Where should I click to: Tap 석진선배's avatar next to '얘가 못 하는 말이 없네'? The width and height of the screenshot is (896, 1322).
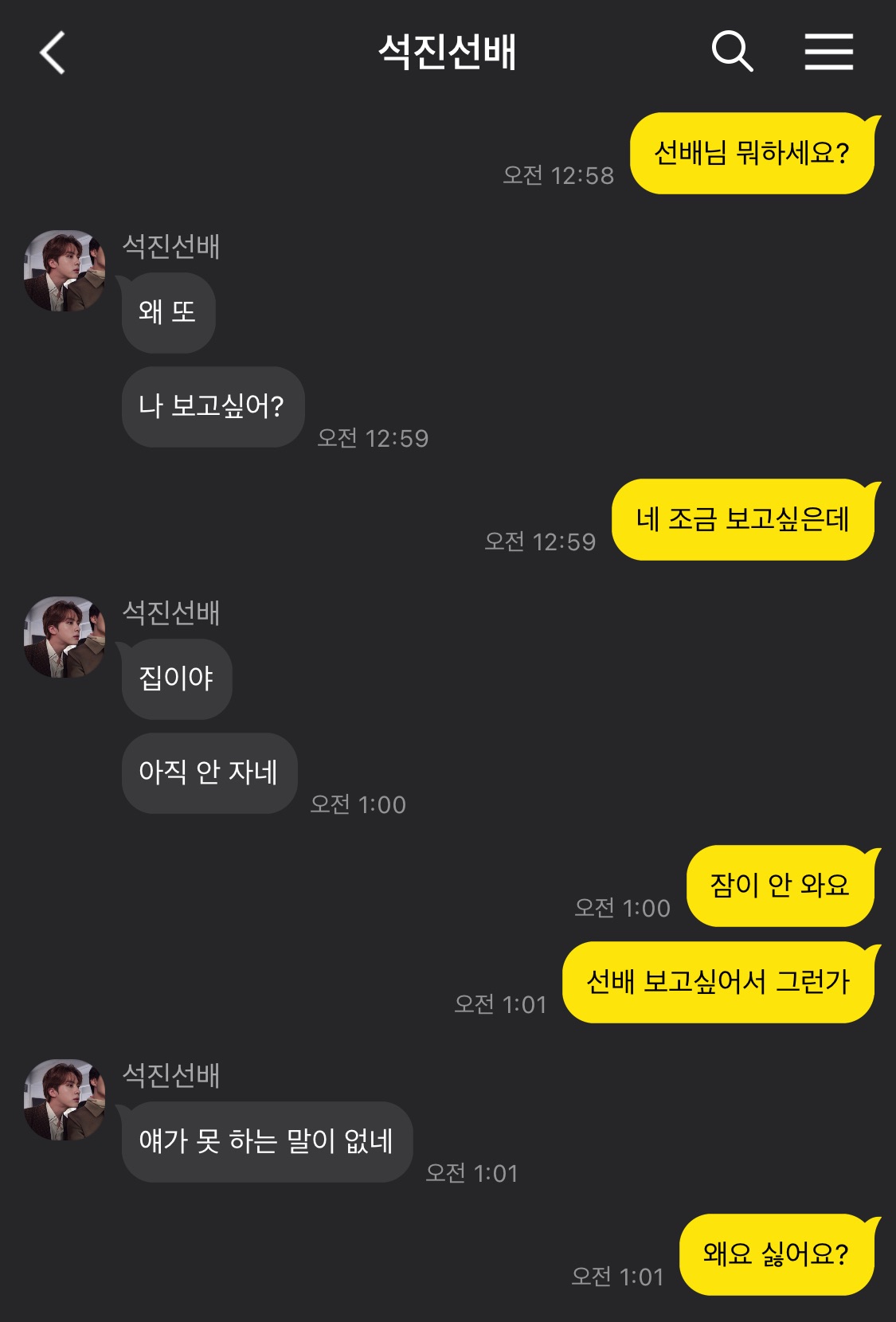click(x=65, y=1099)
